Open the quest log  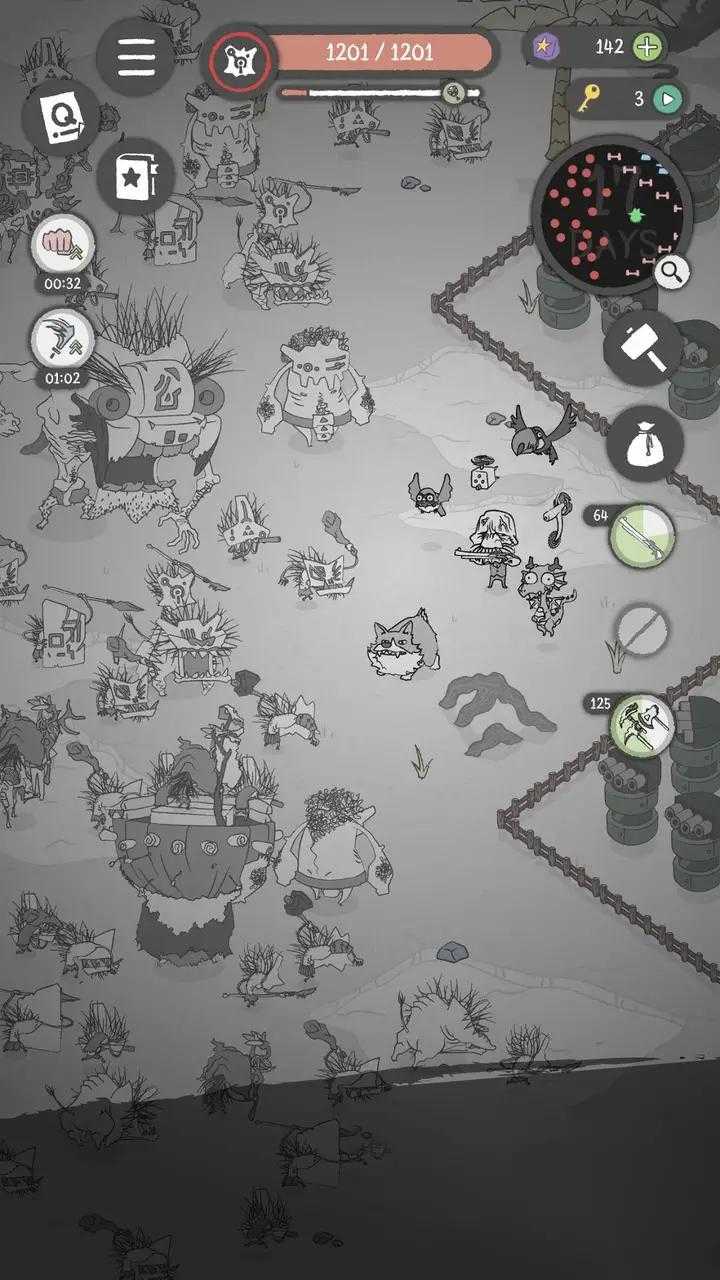63,120
